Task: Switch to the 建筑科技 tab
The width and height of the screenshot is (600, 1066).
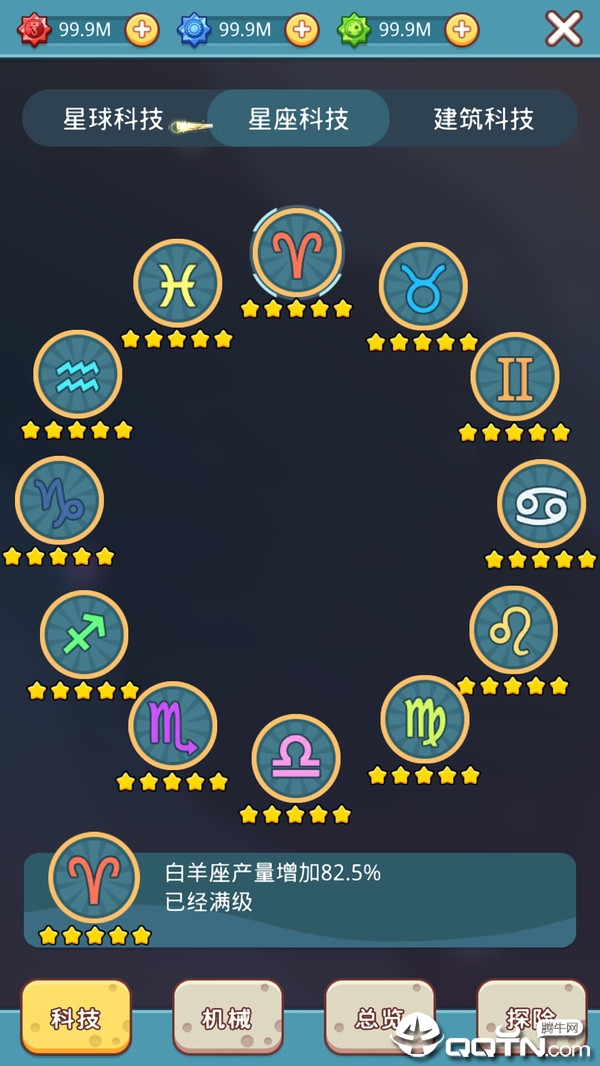Action: click(x=484, y=119)
